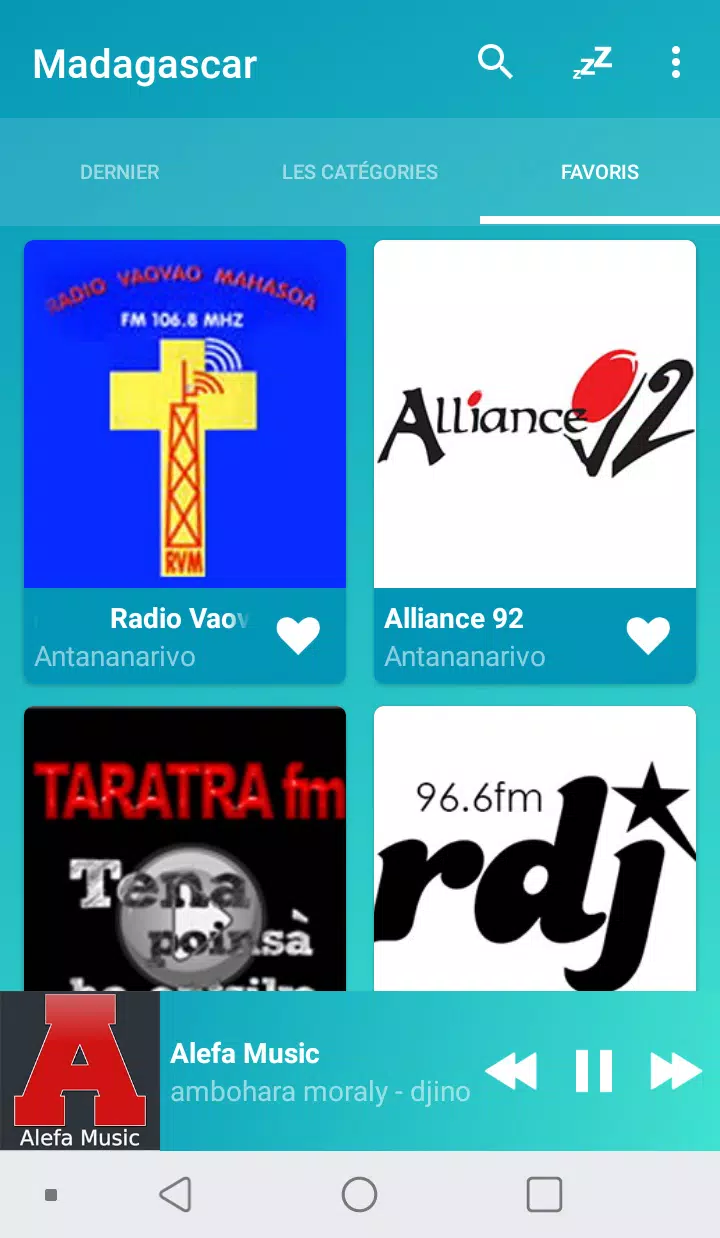Skip to next station with fast-forward
This screenshot has height=1238, width=720.
click(x=676, y=1071)
